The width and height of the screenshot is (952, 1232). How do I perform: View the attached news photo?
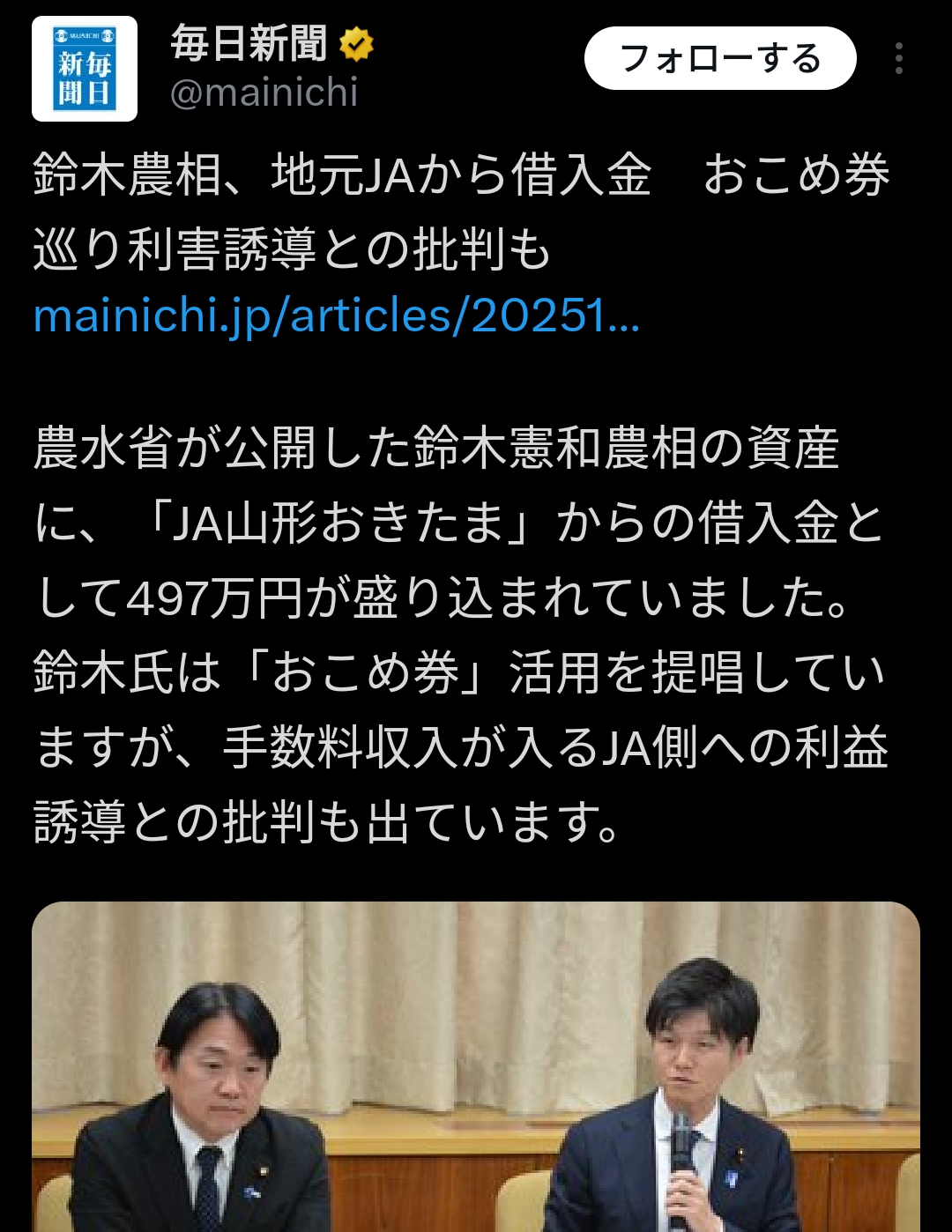tap(476, 1066)
